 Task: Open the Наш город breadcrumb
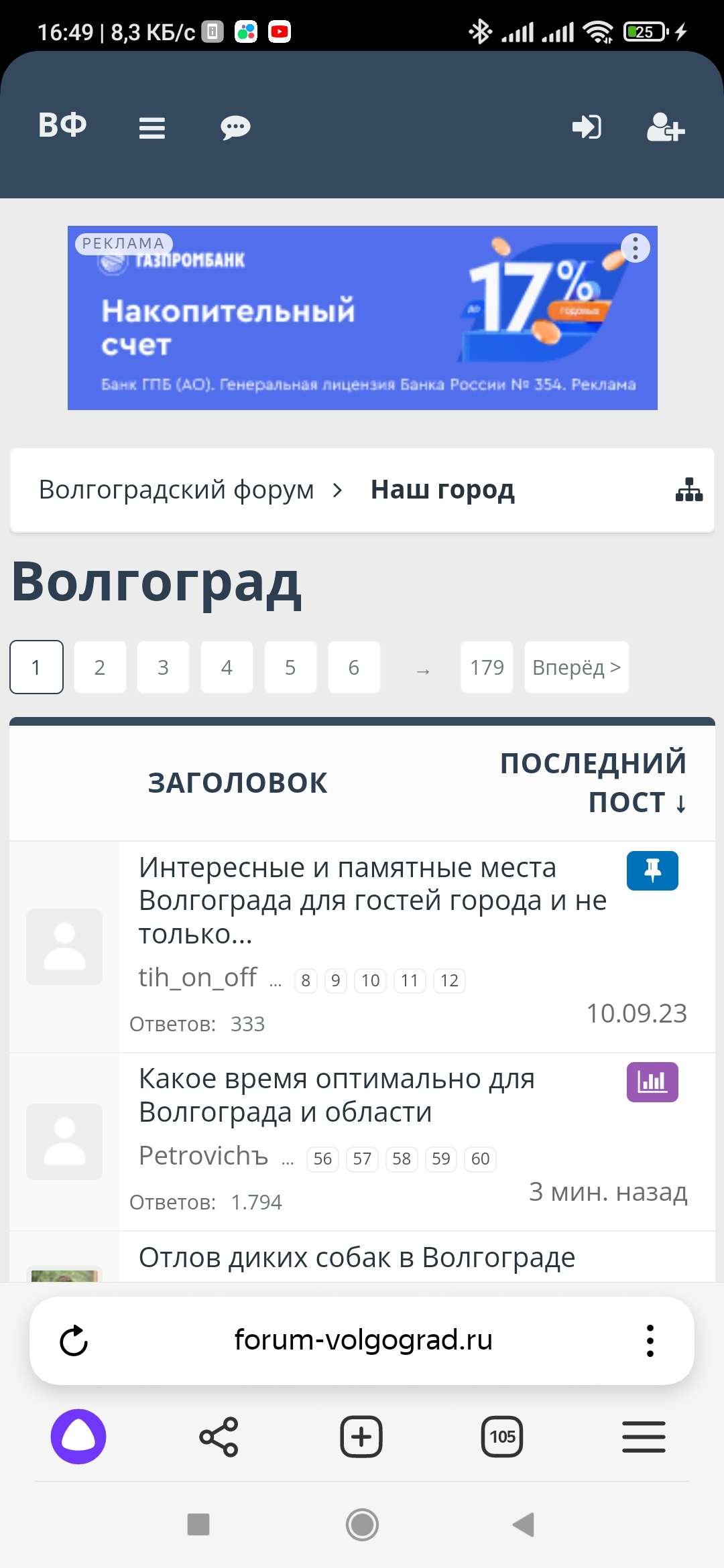click(x=442, y=490)
